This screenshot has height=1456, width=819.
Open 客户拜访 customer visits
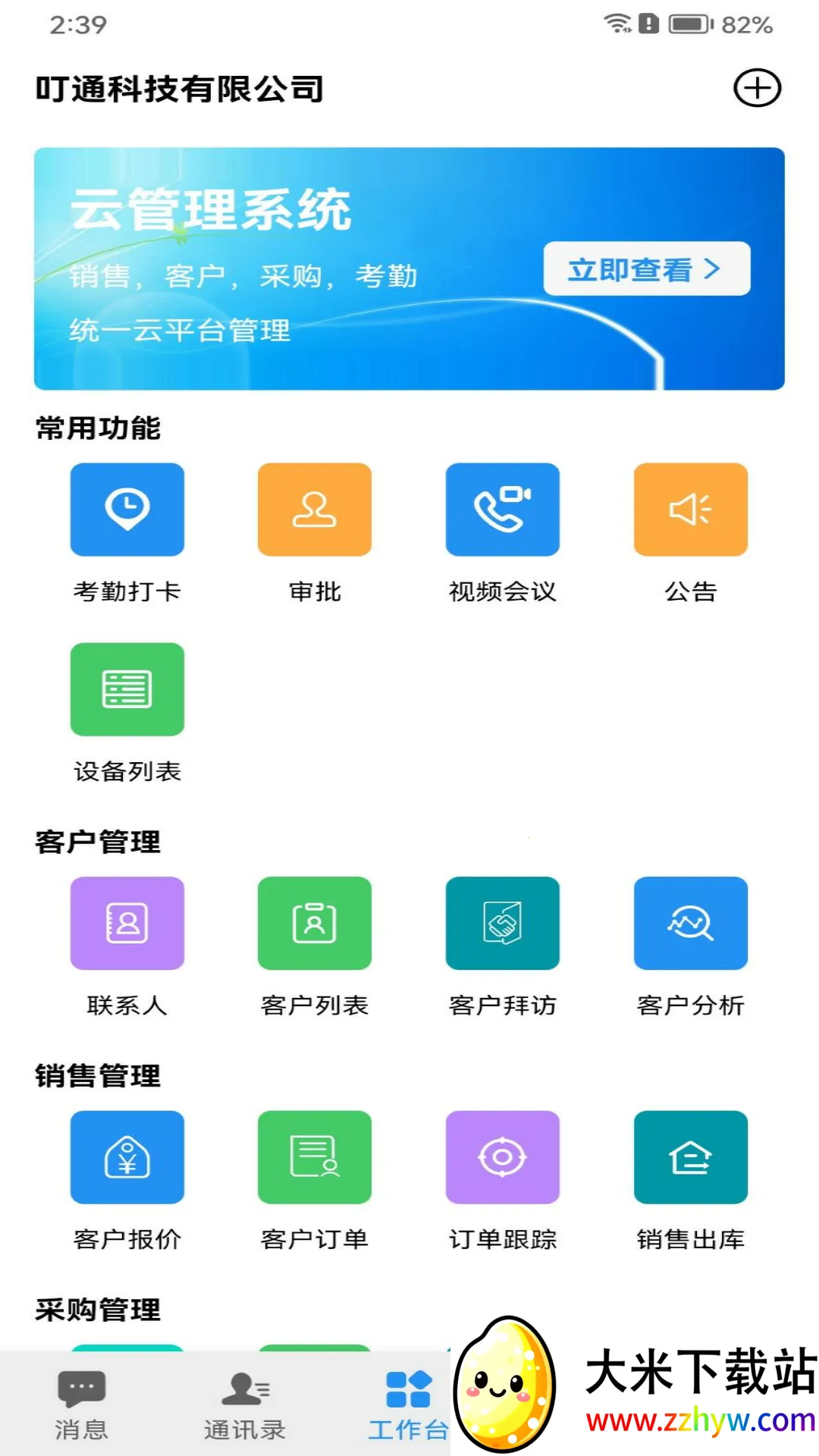[x=502, y=923]
